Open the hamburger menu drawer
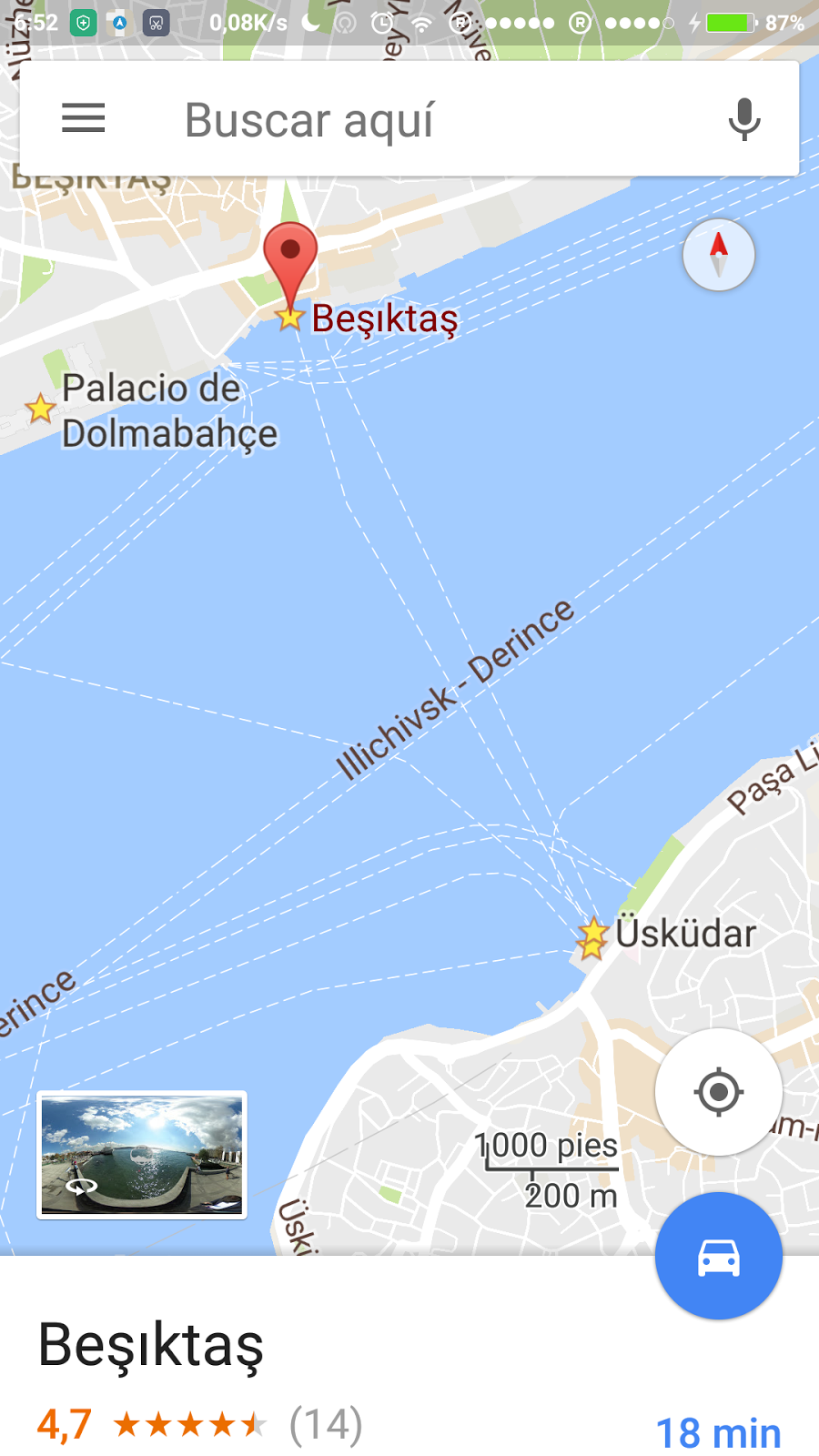The width and height of the screenshot is (819, 1456). [84, 118]
